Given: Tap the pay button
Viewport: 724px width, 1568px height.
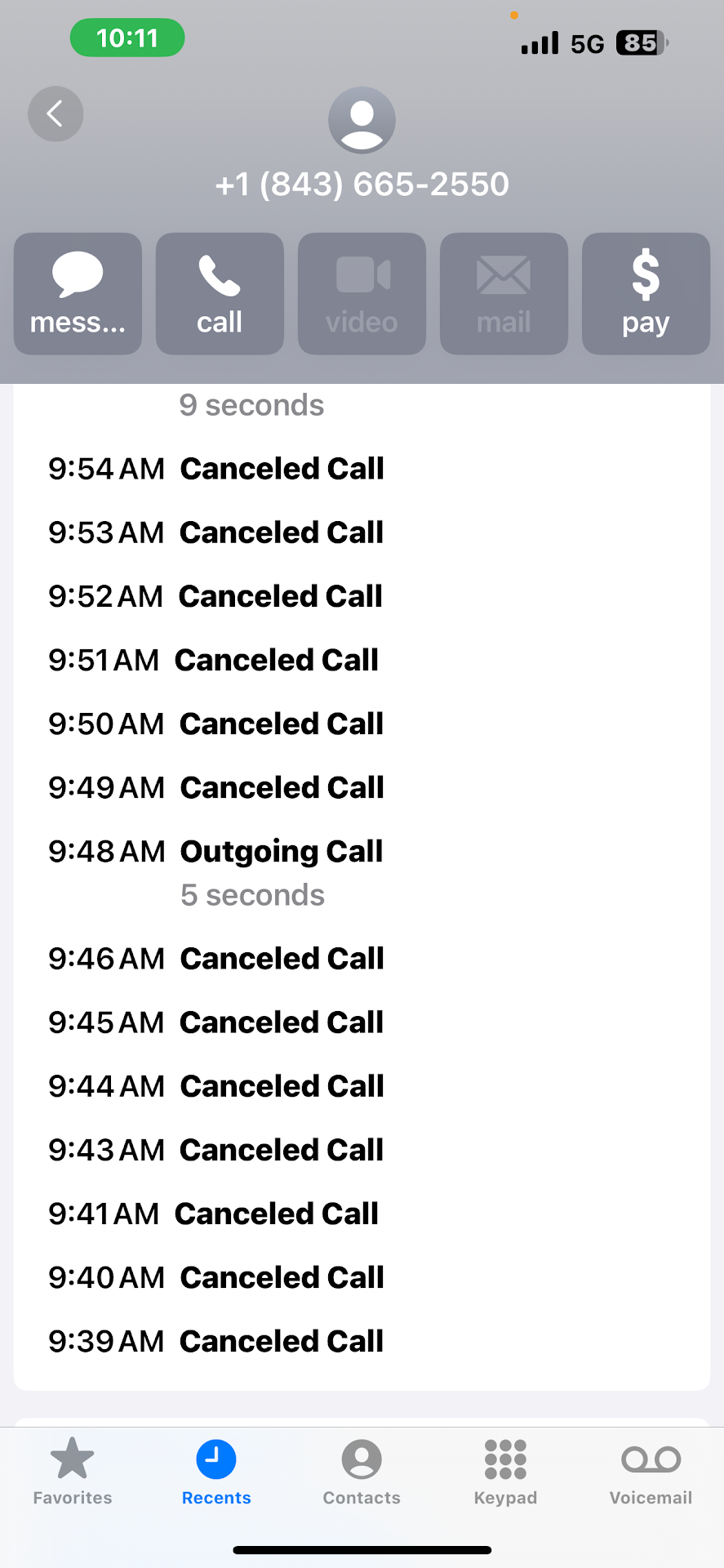Looking at the screenshot, I should pyautogui.click(x=646, y=294).
